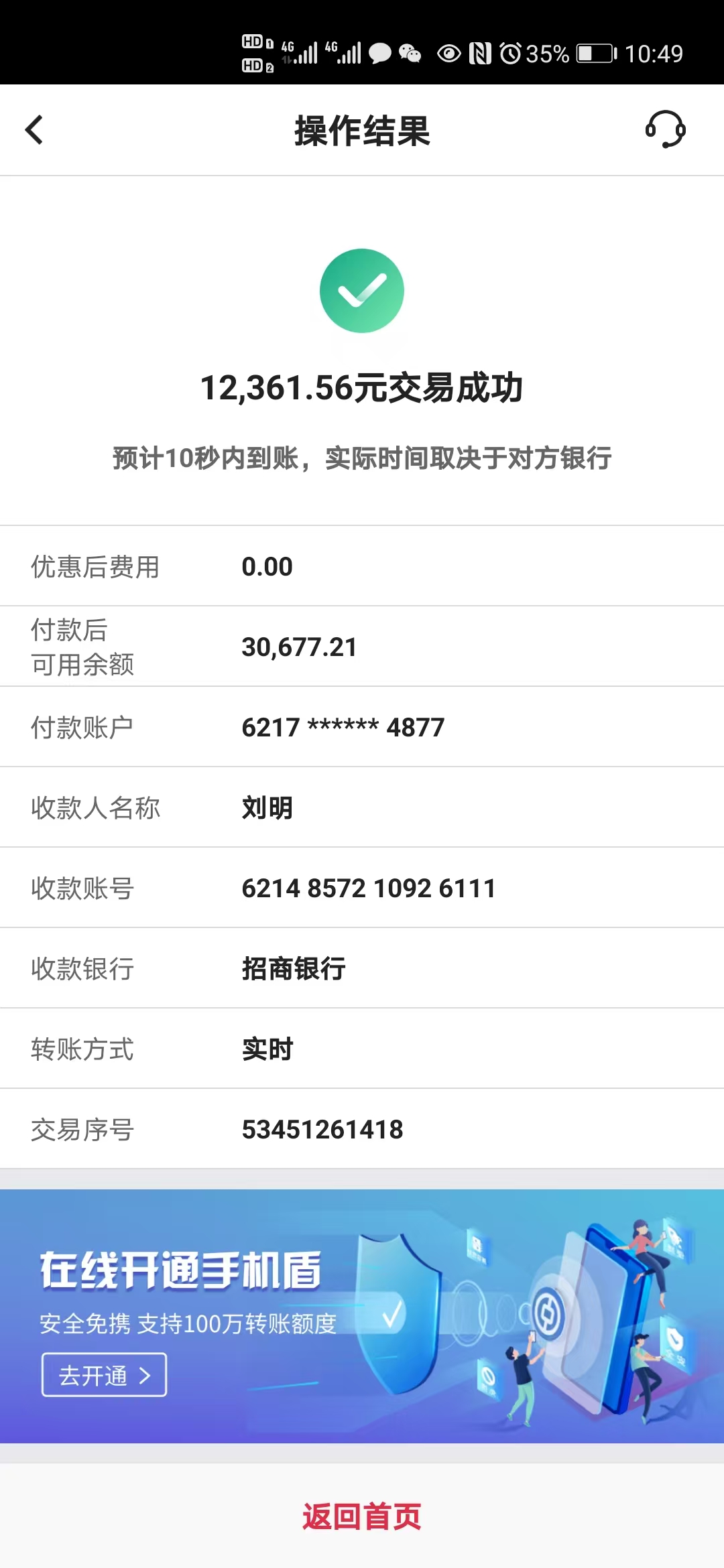Open the 在线开通手机盾 banner

pyautogui.click(x=362, y=1316)
